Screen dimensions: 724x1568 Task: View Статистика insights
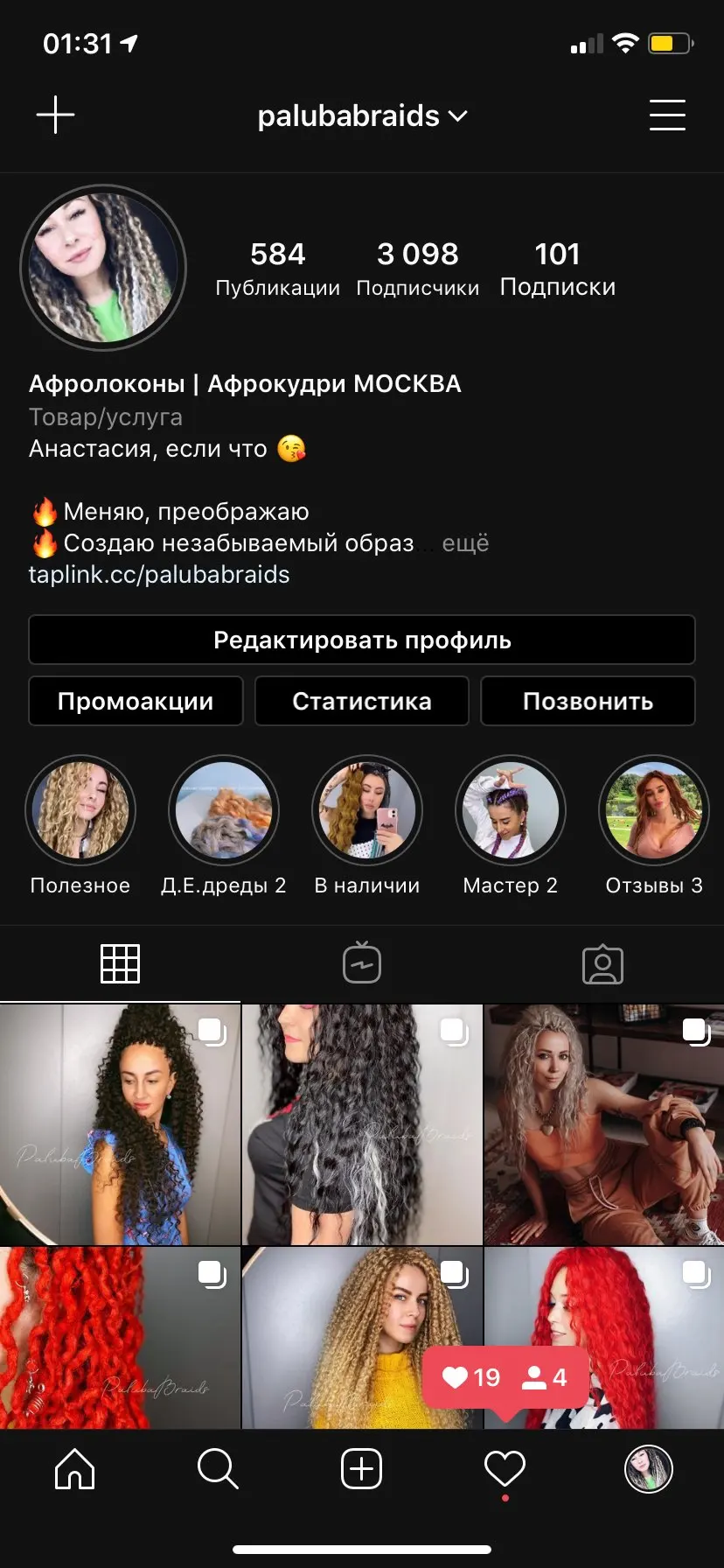coord(362,701)
